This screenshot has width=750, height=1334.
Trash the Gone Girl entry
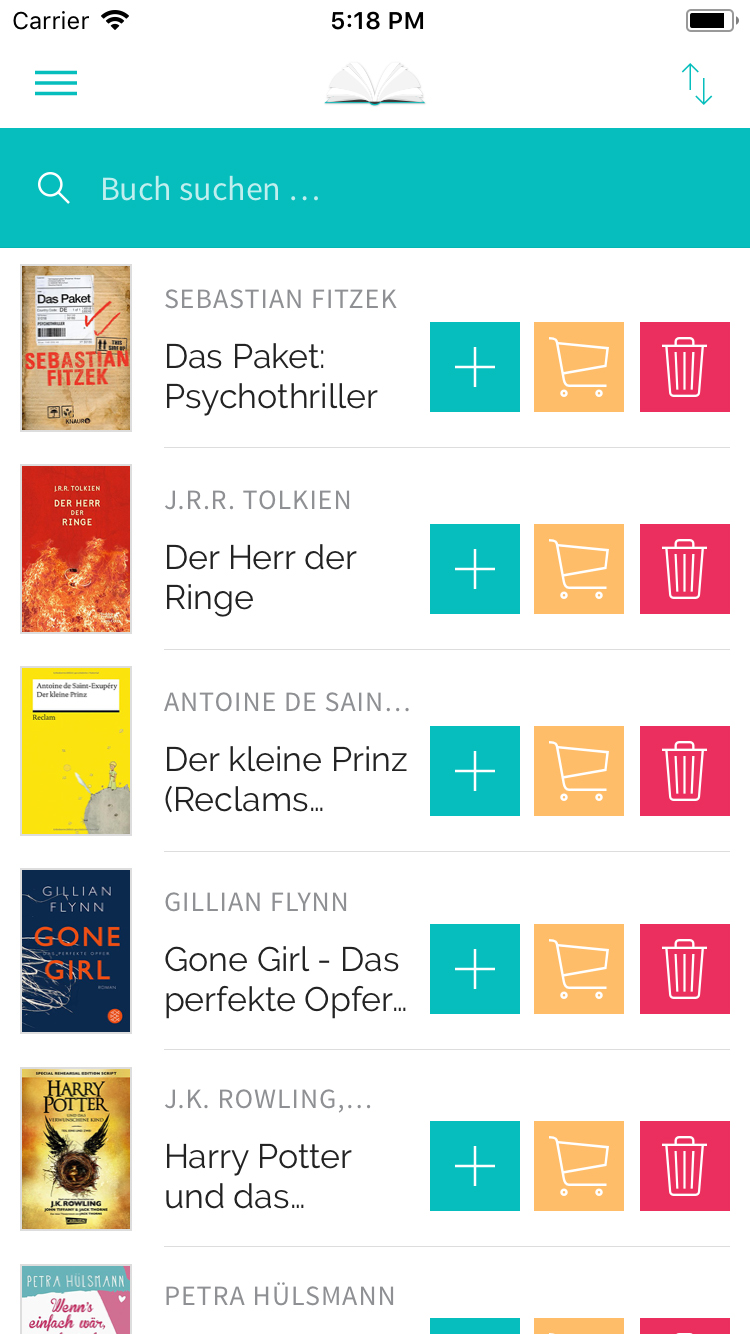[x=685, y=969]
